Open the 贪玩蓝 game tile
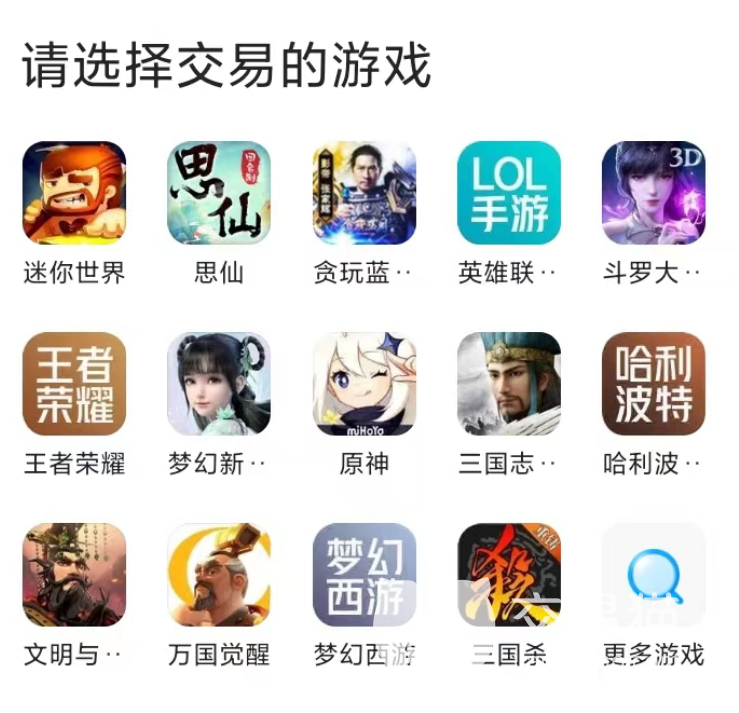 pyautogui.click(x=364, y=193)
